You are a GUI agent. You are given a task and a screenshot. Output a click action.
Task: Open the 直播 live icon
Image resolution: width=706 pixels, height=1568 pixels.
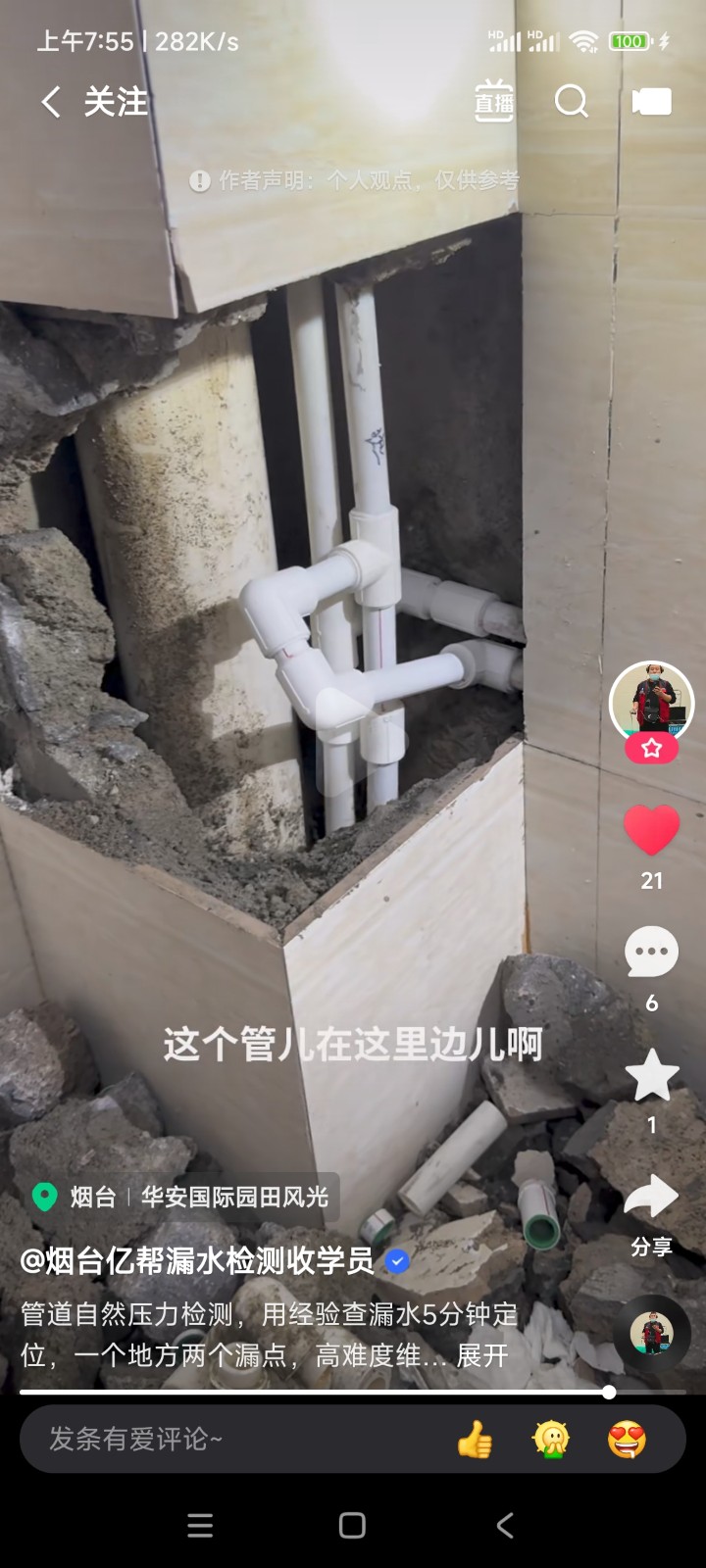pos(493,101)
